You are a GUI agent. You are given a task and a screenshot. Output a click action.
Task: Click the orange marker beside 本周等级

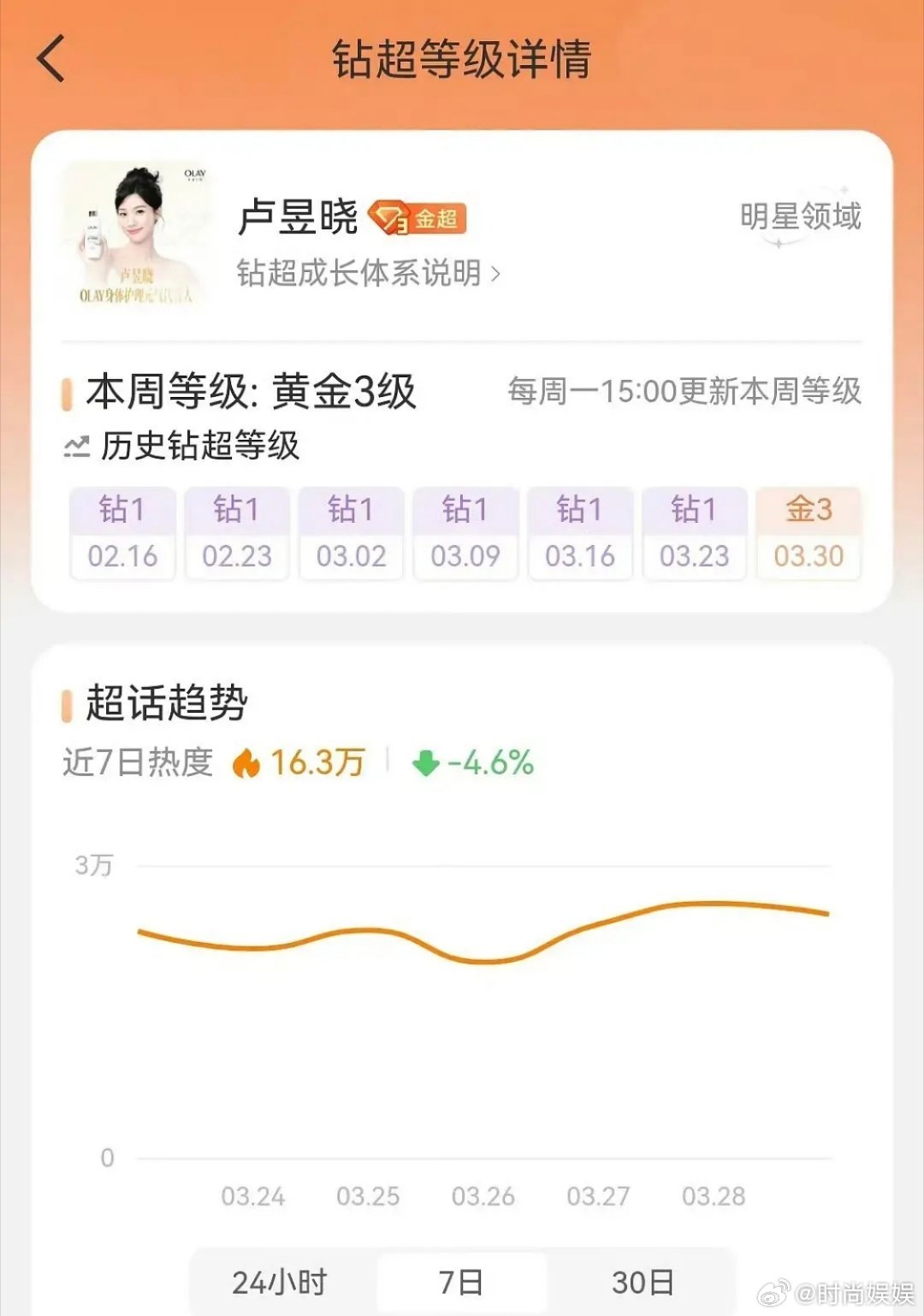67,394
